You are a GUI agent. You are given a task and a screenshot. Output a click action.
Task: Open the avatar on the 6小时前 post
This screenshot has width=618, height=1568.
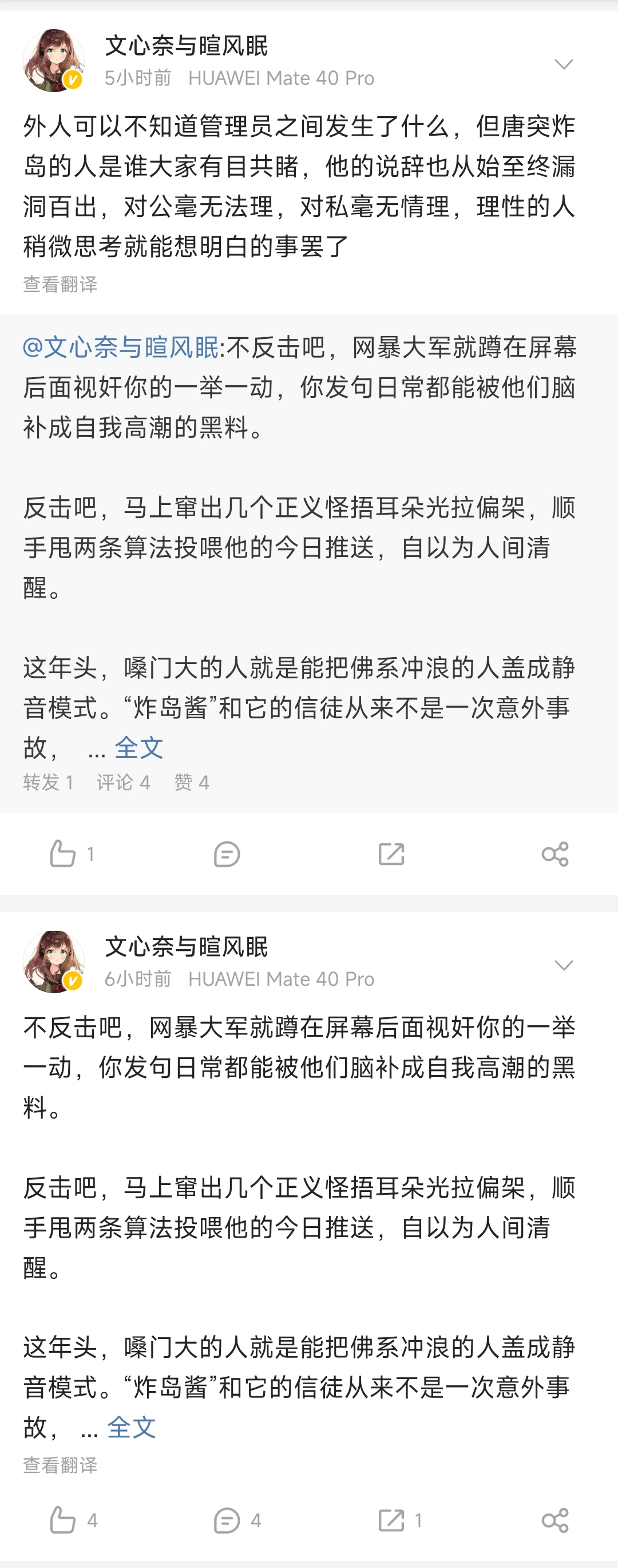54,962
